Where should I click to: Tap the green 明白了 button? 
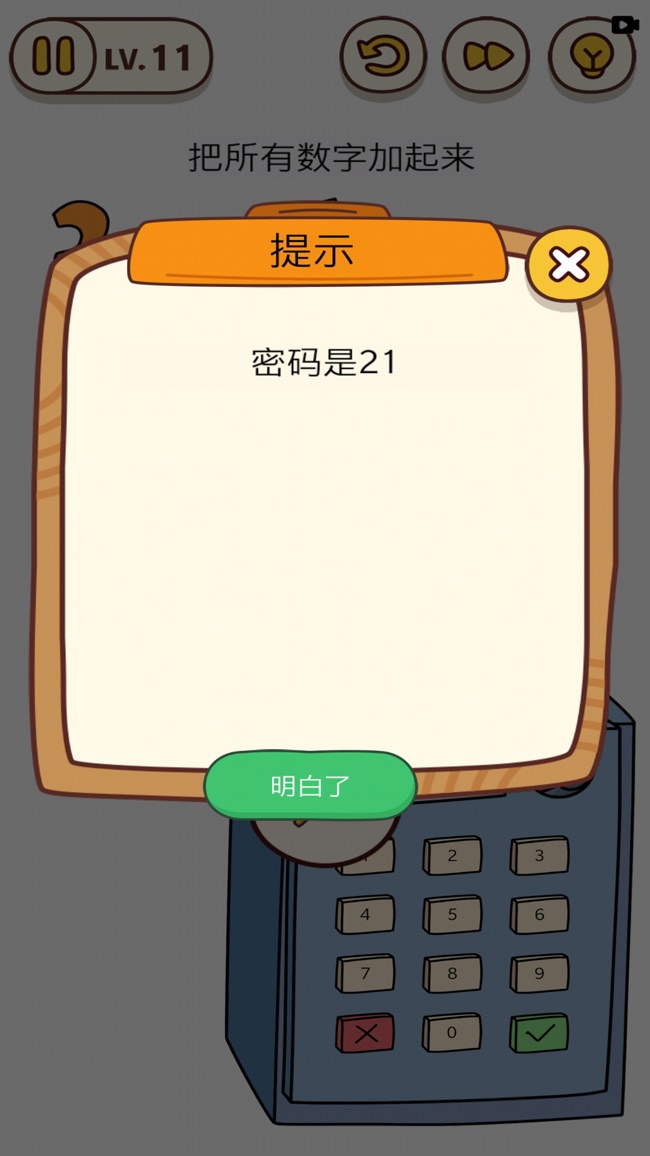pyautogui.click(x=310, y=786)
